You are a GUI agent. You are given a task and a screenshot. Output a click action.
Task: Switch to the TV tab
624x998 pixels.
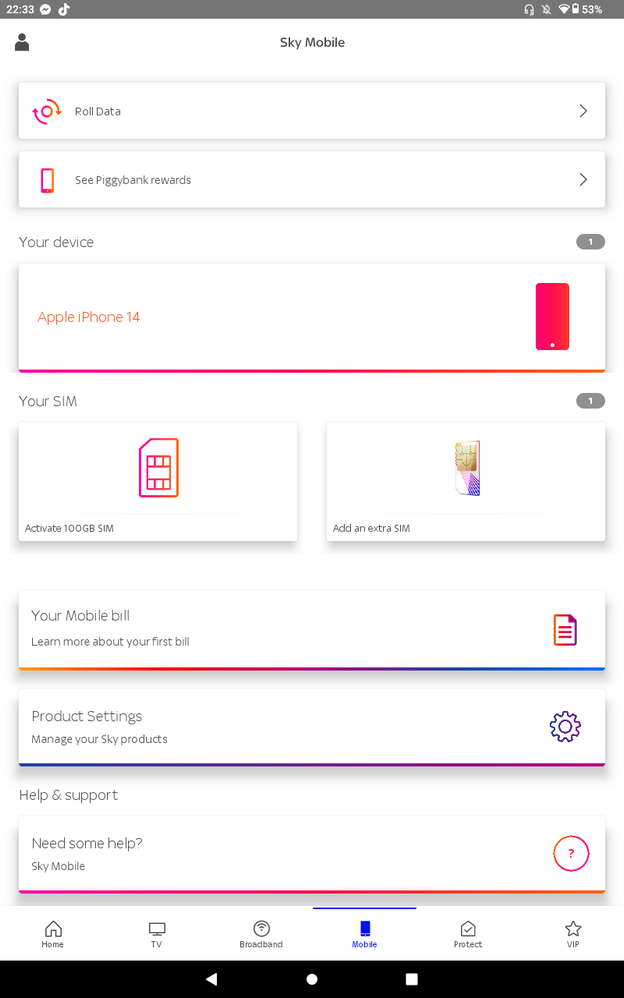(157, 934)
